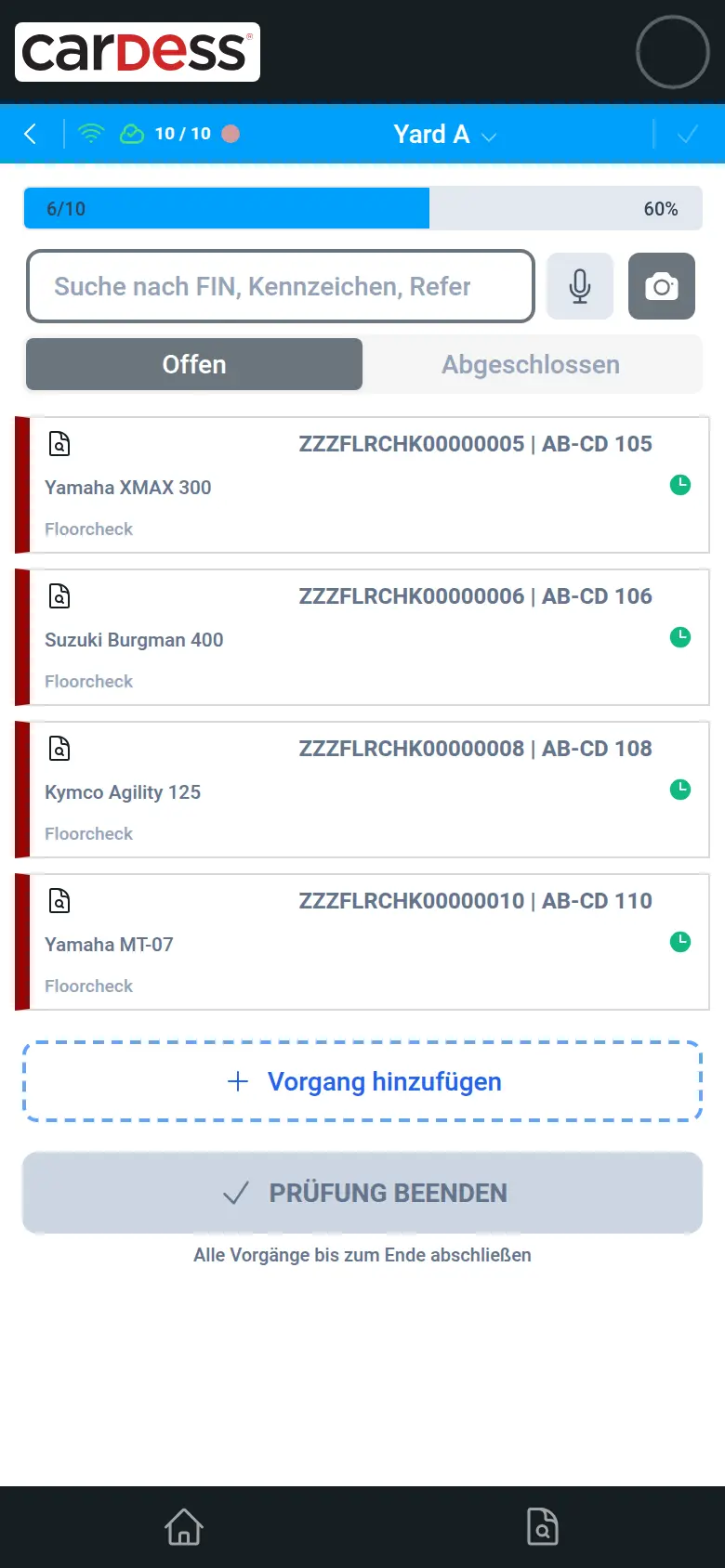Tap Prüfung beenden
The image size is (725, 1568).
pos(362,1193)
